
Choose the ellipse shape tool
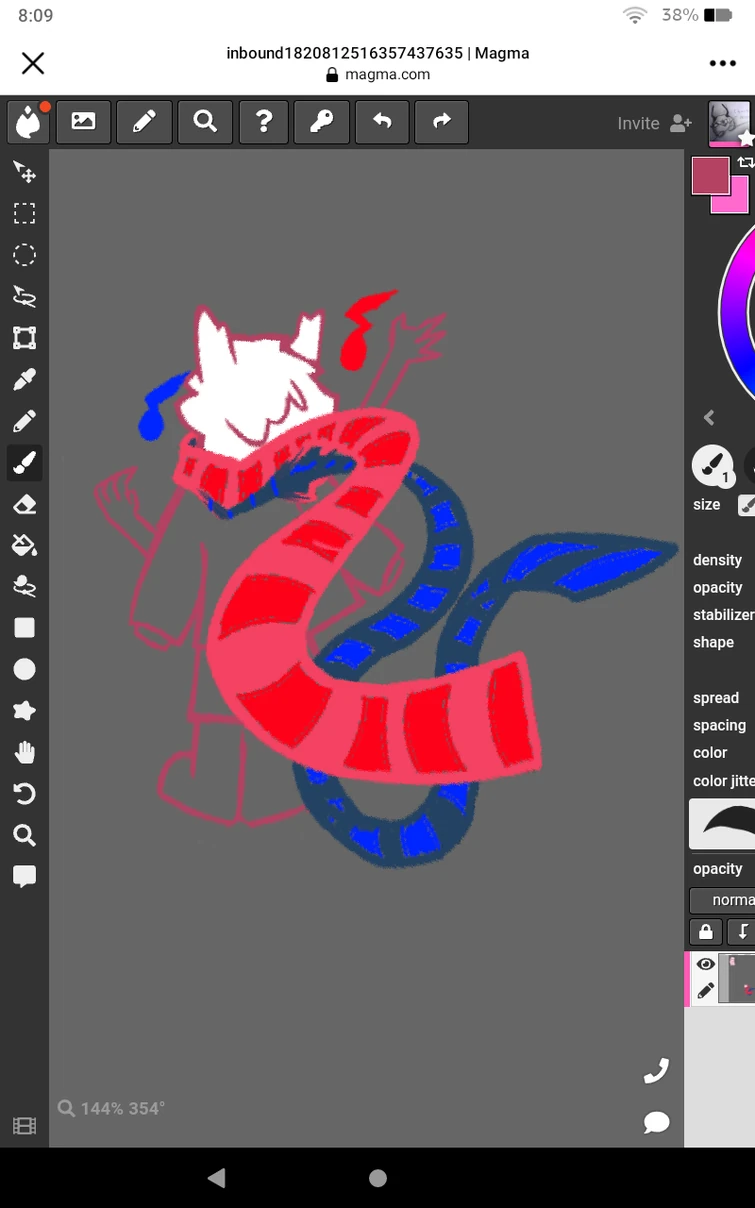[24, 669]
